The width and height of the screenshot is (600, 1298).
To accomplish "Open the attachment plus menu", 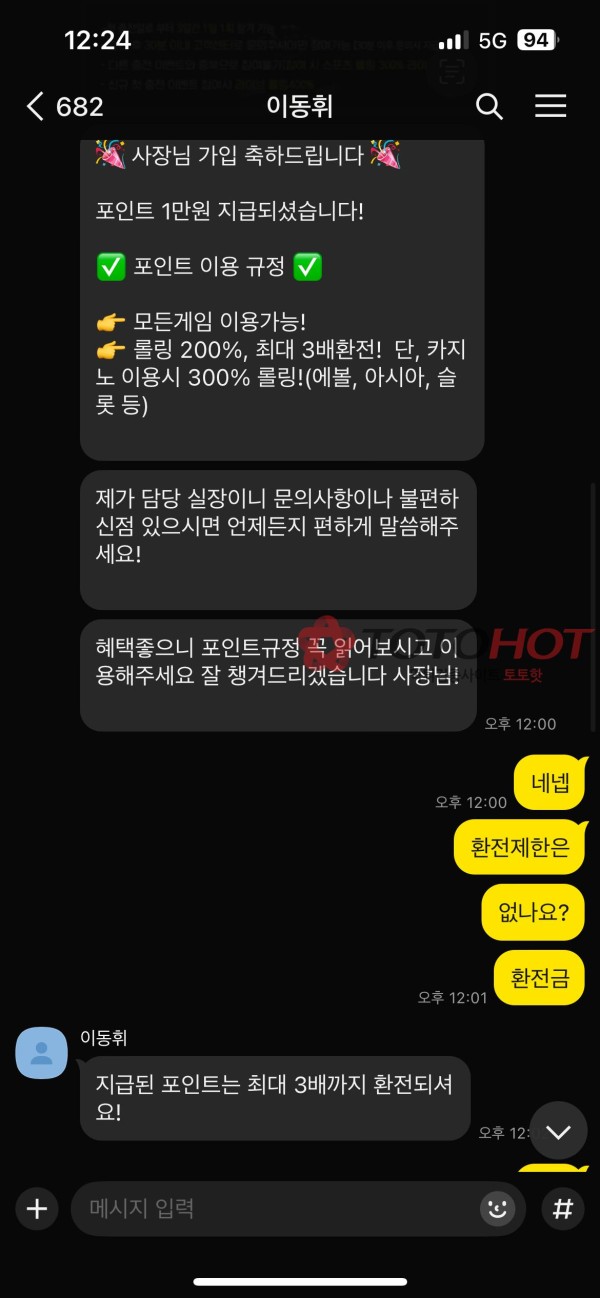I will [x=37, y=1209].
